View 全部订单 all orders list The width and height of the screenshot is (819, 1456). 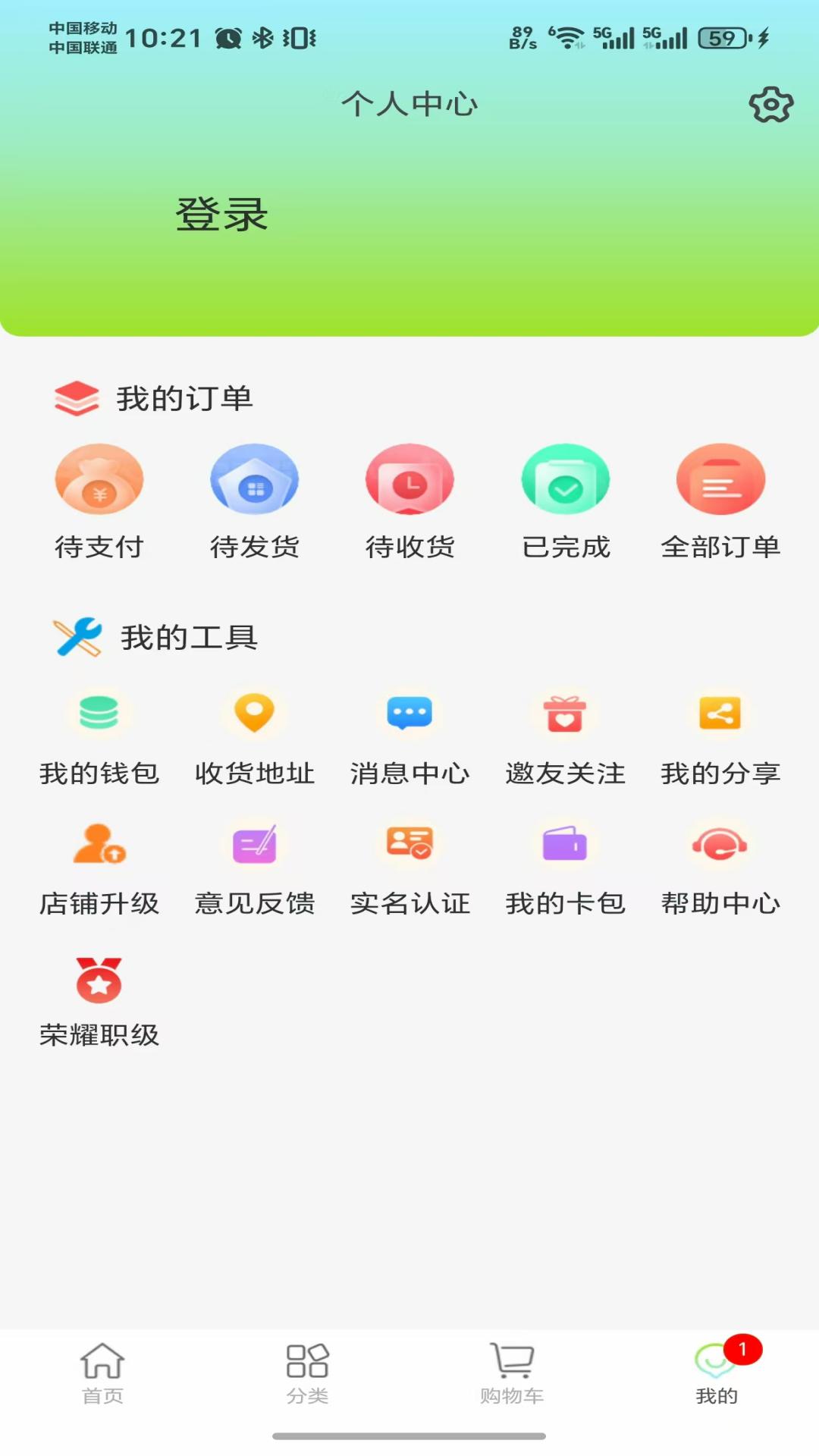coord(720,500)
